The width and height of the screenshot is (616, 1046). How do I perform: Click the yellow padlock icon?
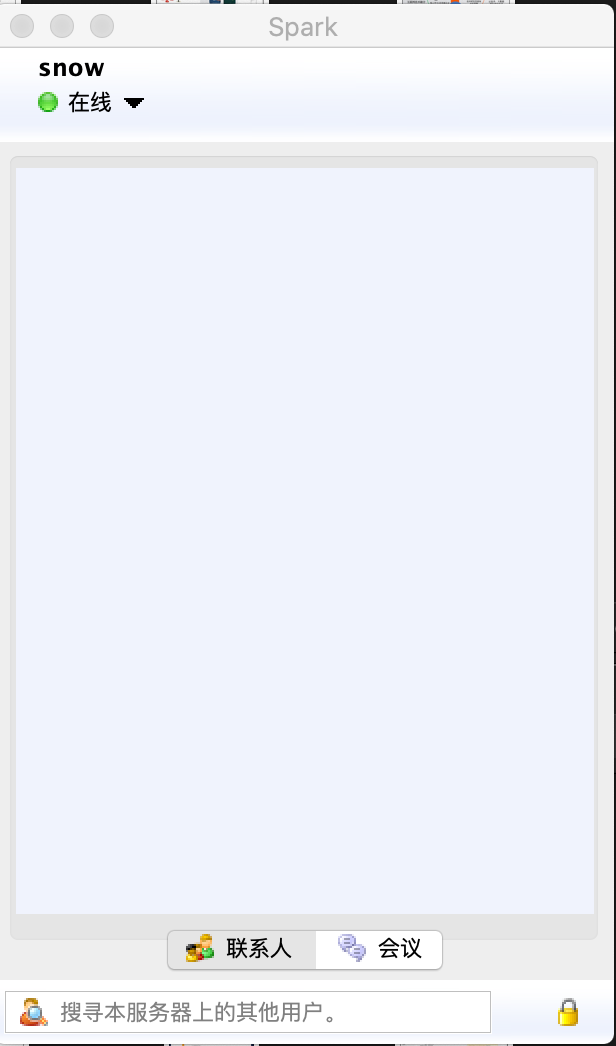point(568,1012)
